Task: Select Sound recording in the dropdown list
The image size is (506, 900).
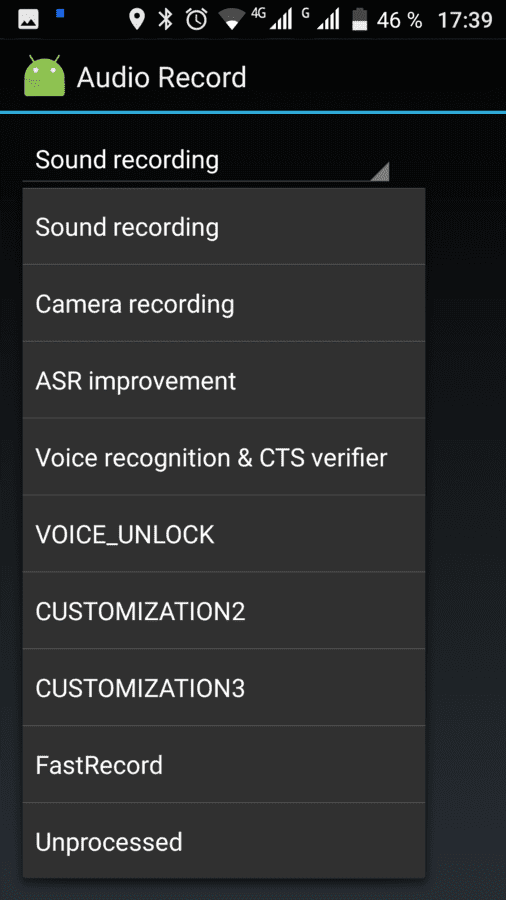Action: coord(224,227)
